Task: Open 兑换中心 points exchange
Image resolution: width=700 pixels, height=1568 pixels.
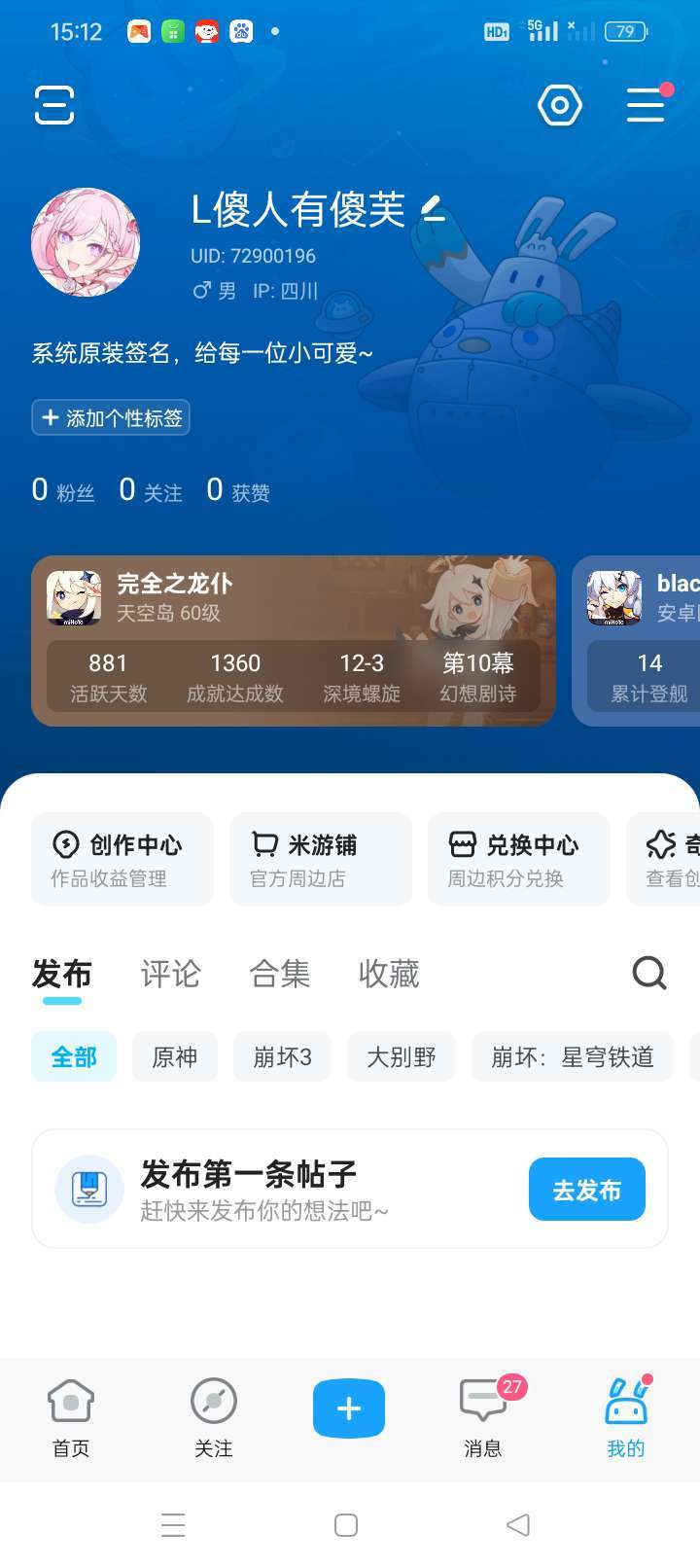Action: point(519,860)
